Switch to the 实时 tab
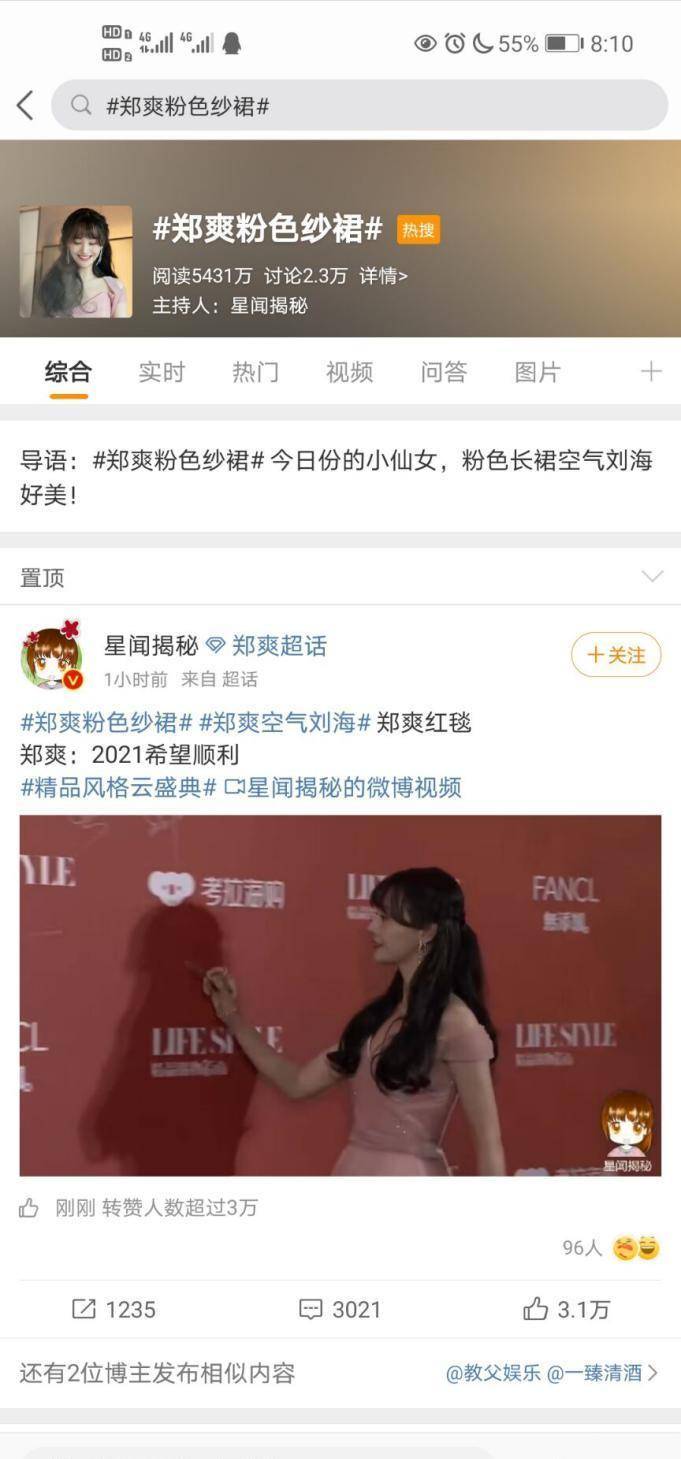Viewport: 681px width, 1459px height. point(162,372)
